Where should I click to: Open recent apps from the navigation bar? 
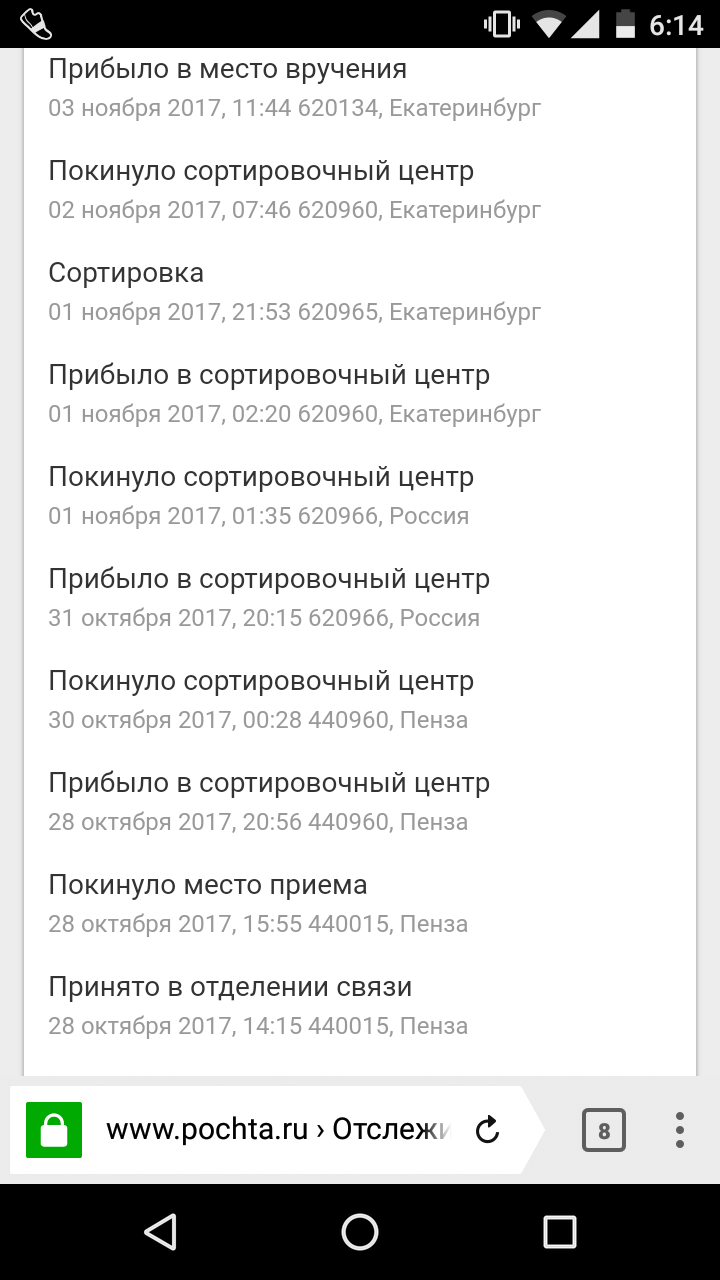pyautogui.click(x=560, y=1231)
